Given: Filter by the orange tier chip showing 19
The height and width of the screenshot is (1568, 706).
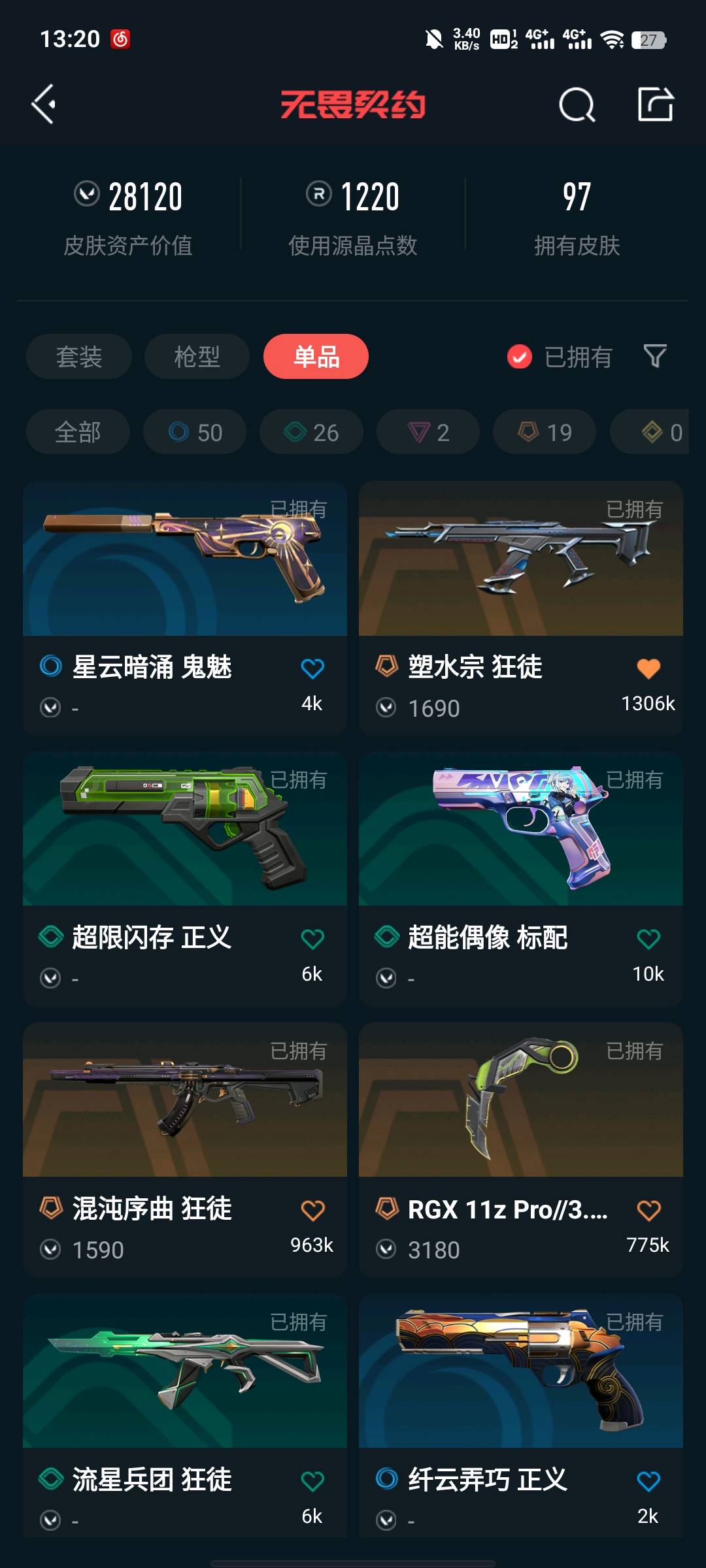Looking at the screenshot, I should pyautogui.click(x=545, y=432).
